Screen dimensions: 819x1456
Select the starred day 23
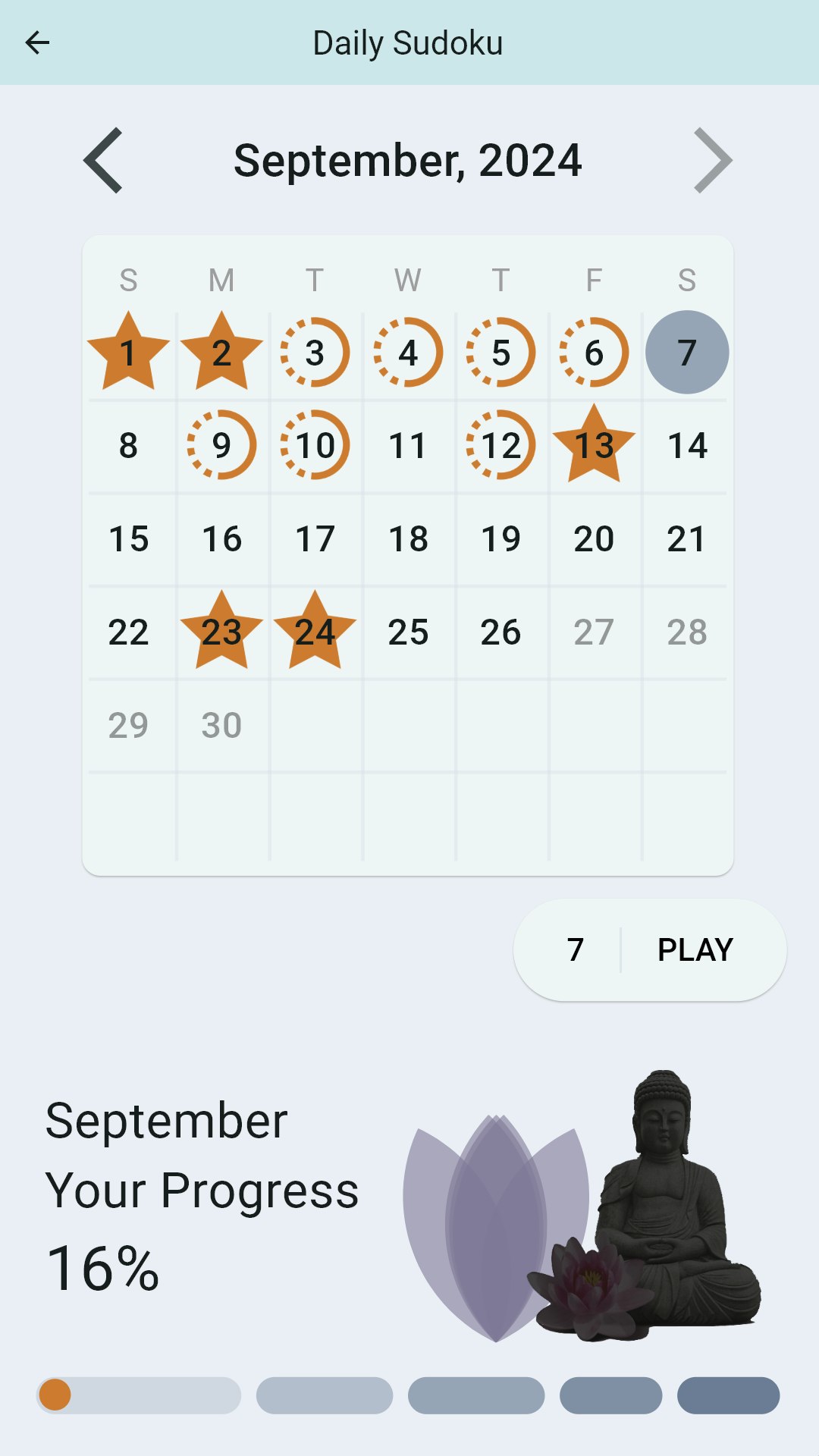(x=221, y=632)
